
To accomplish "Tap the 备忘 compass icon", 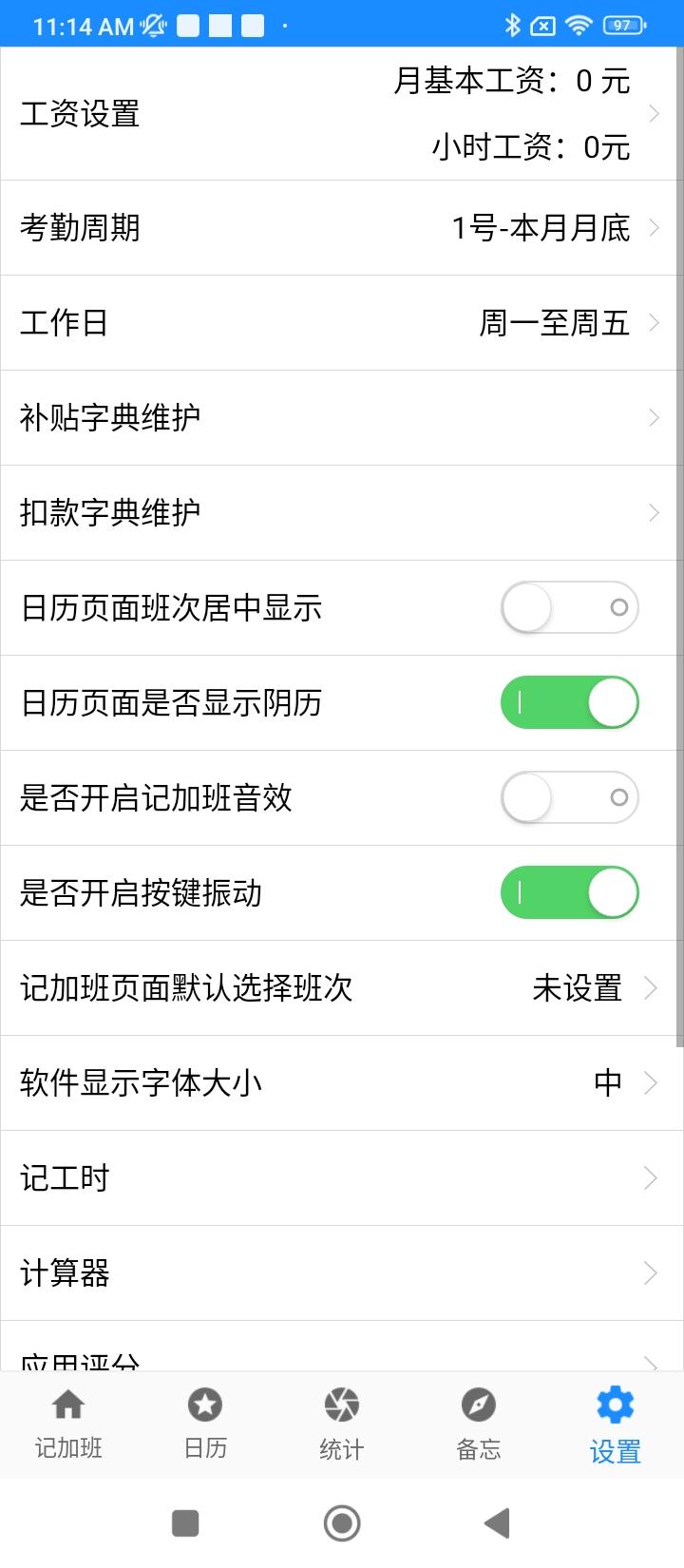I will [x=478, y=1405].
